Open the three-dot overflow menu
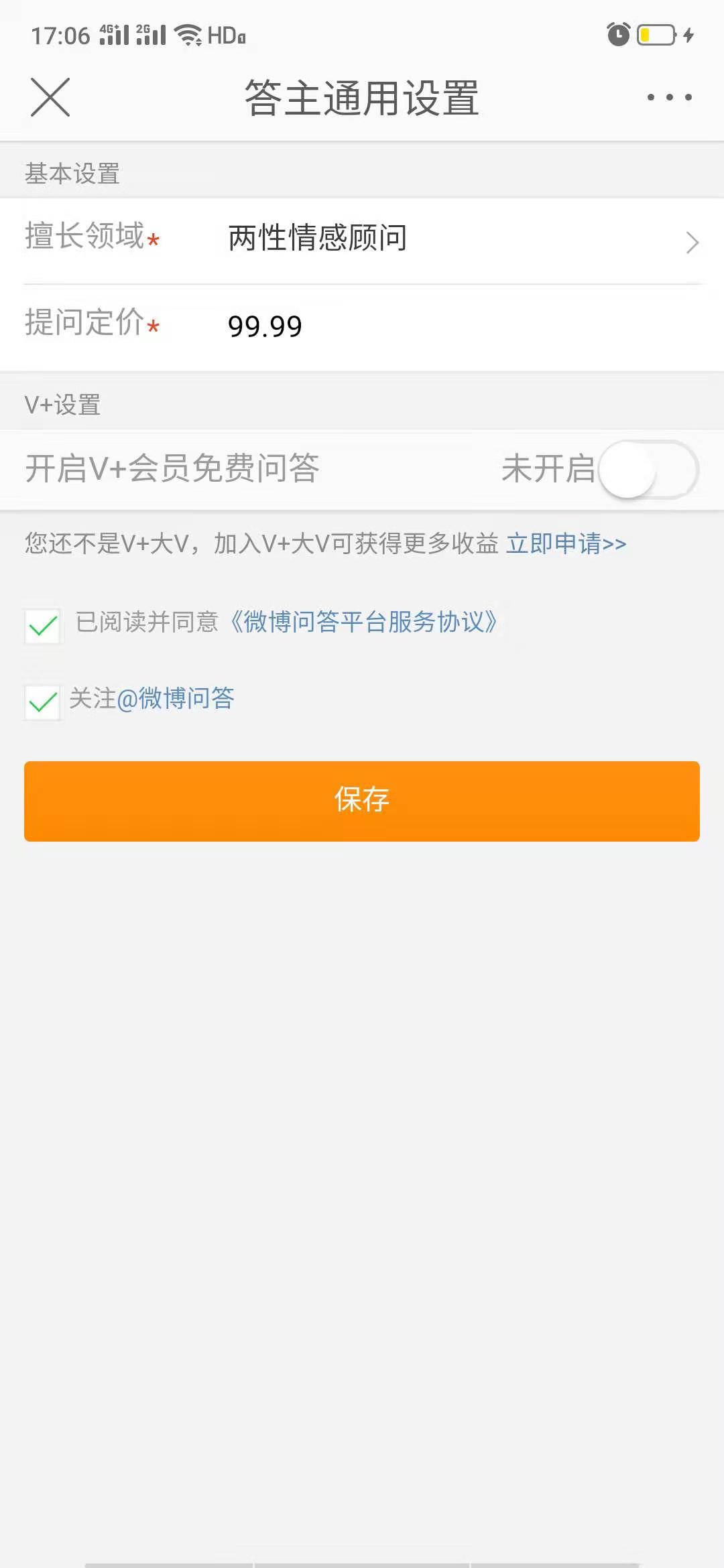 coord(669,98)
